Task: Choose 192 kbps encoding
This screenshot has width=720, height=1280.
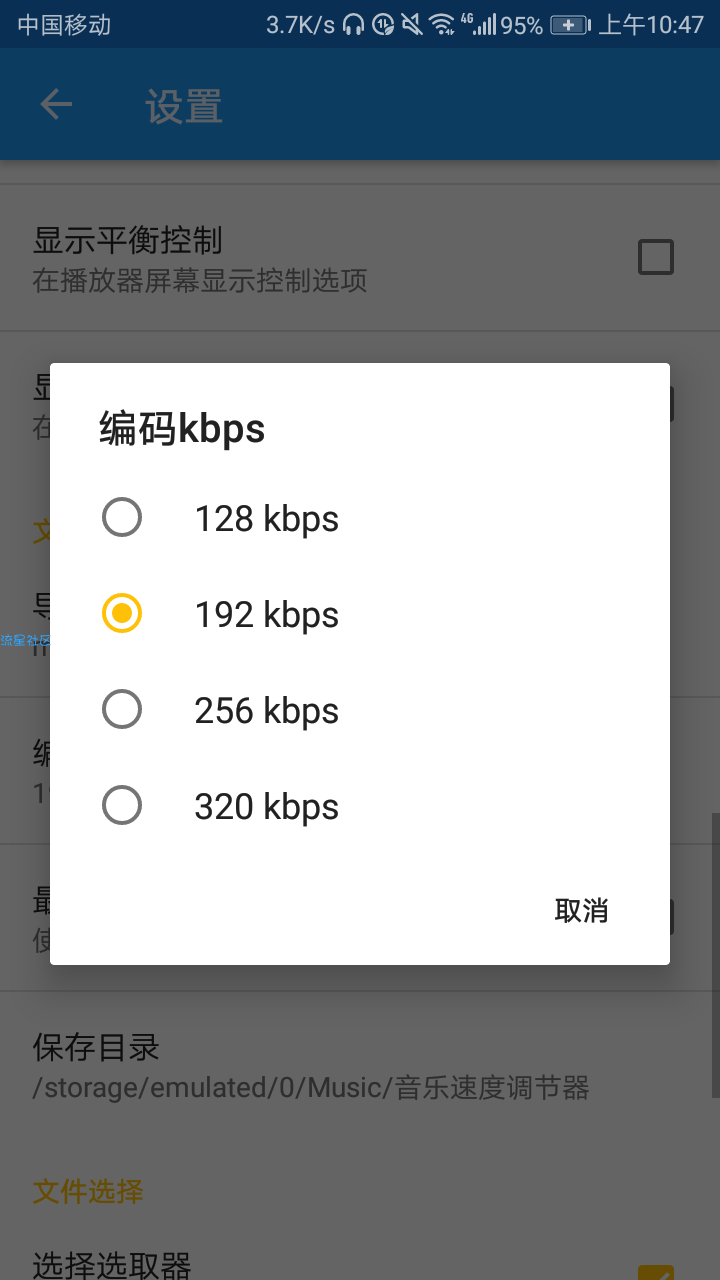Action: point(360,614)
